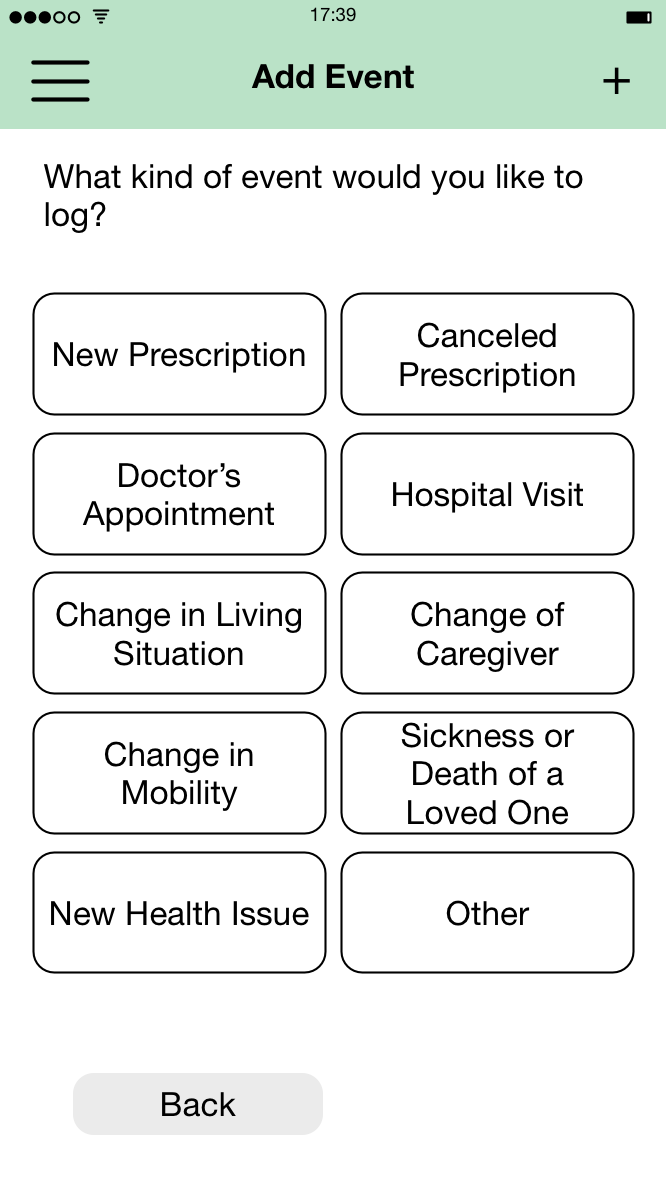666x1183 pixels.
Task: Log a Change in Mobility
Action: tap(179, 773)
